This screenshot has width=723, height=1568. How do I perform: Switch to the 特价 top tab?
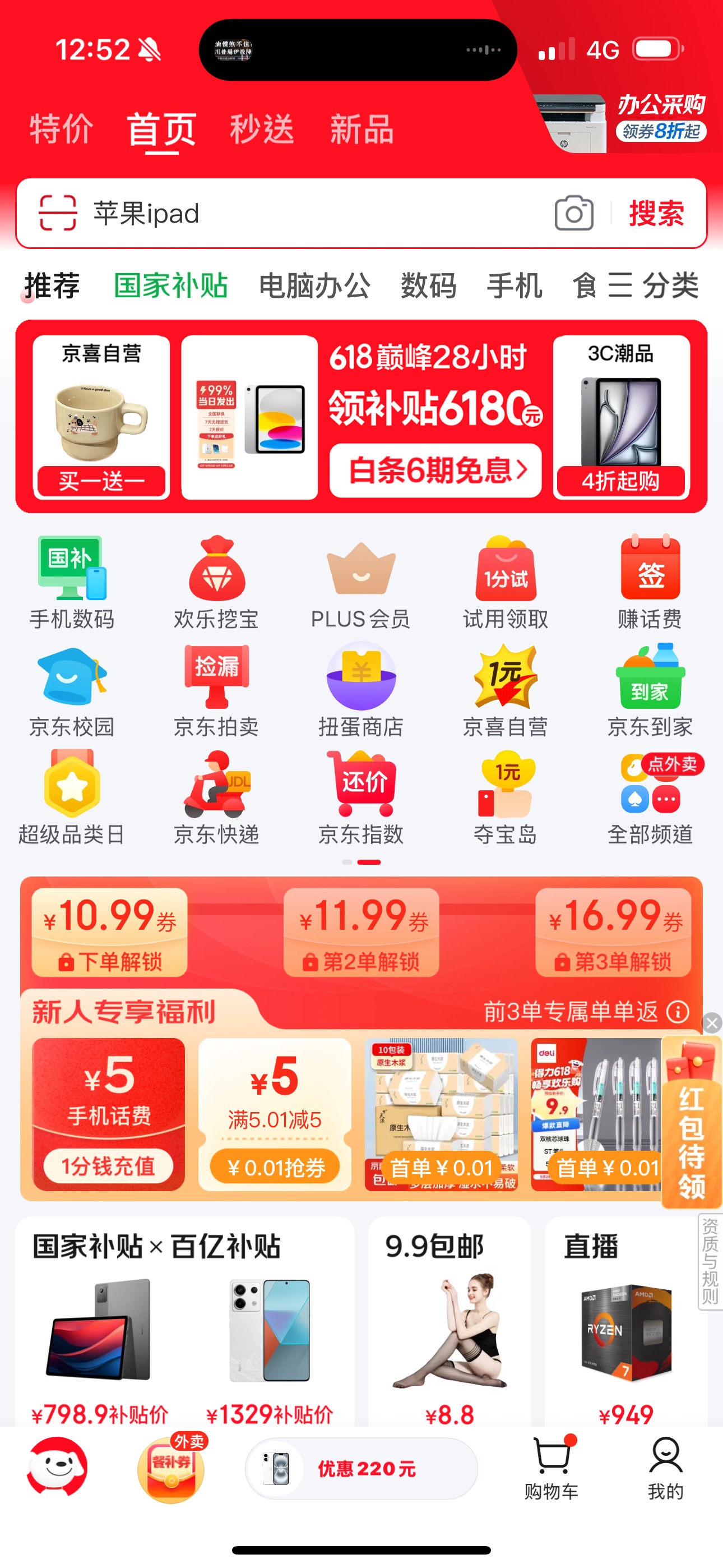[x=61, y=129]
